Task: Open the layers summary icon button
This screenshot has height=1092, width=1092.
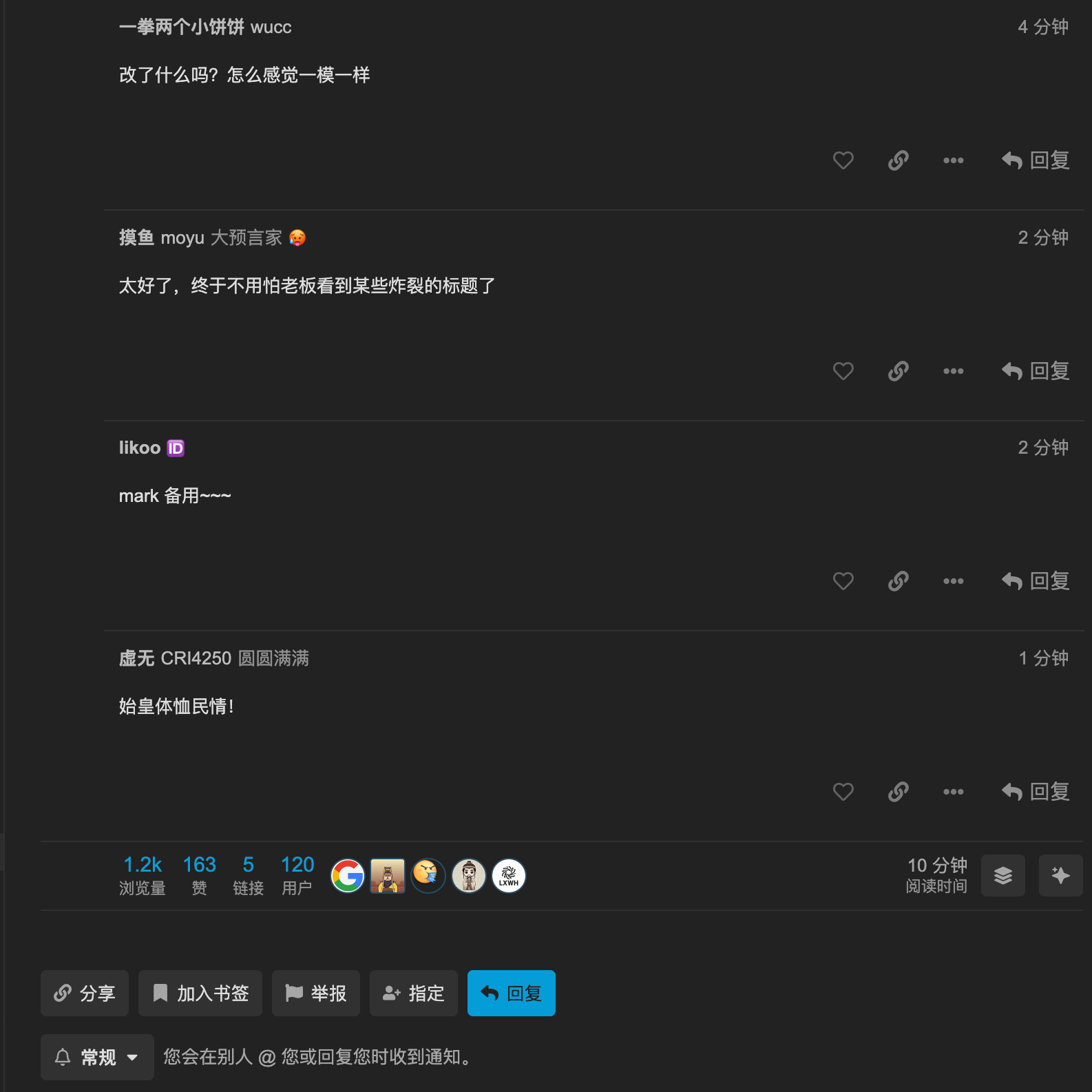Action: point(1002,875)
